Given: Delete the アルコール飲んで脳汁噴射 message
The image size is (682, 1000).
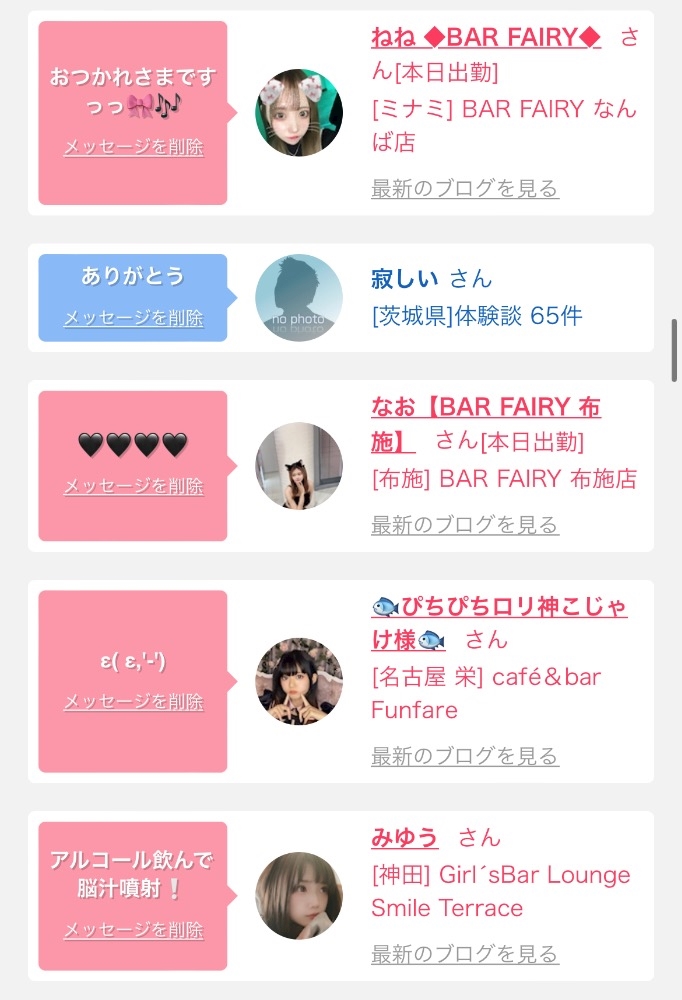Looking at the screenshot, I should (x=133, y=930).
